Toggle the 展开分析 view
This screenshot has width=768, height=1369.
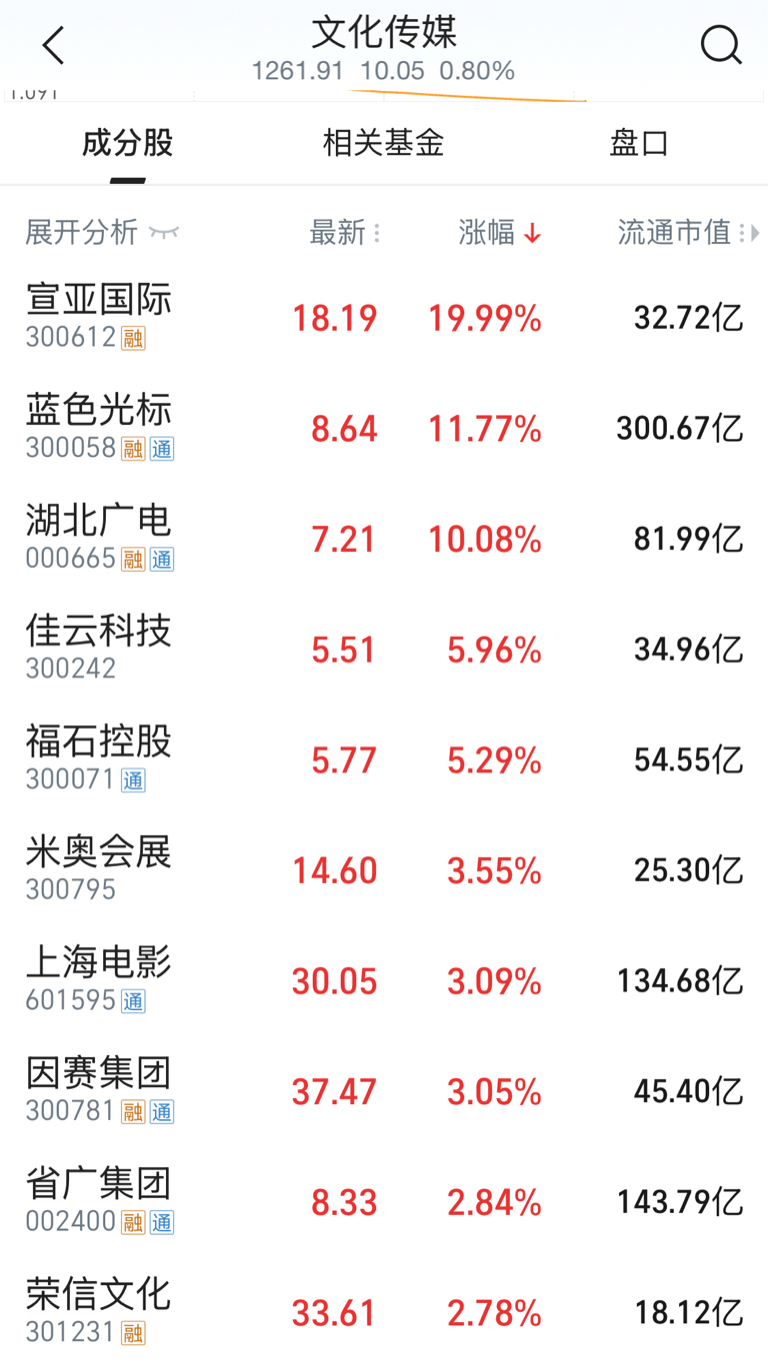pyautogui.click(x=100, y=233)
